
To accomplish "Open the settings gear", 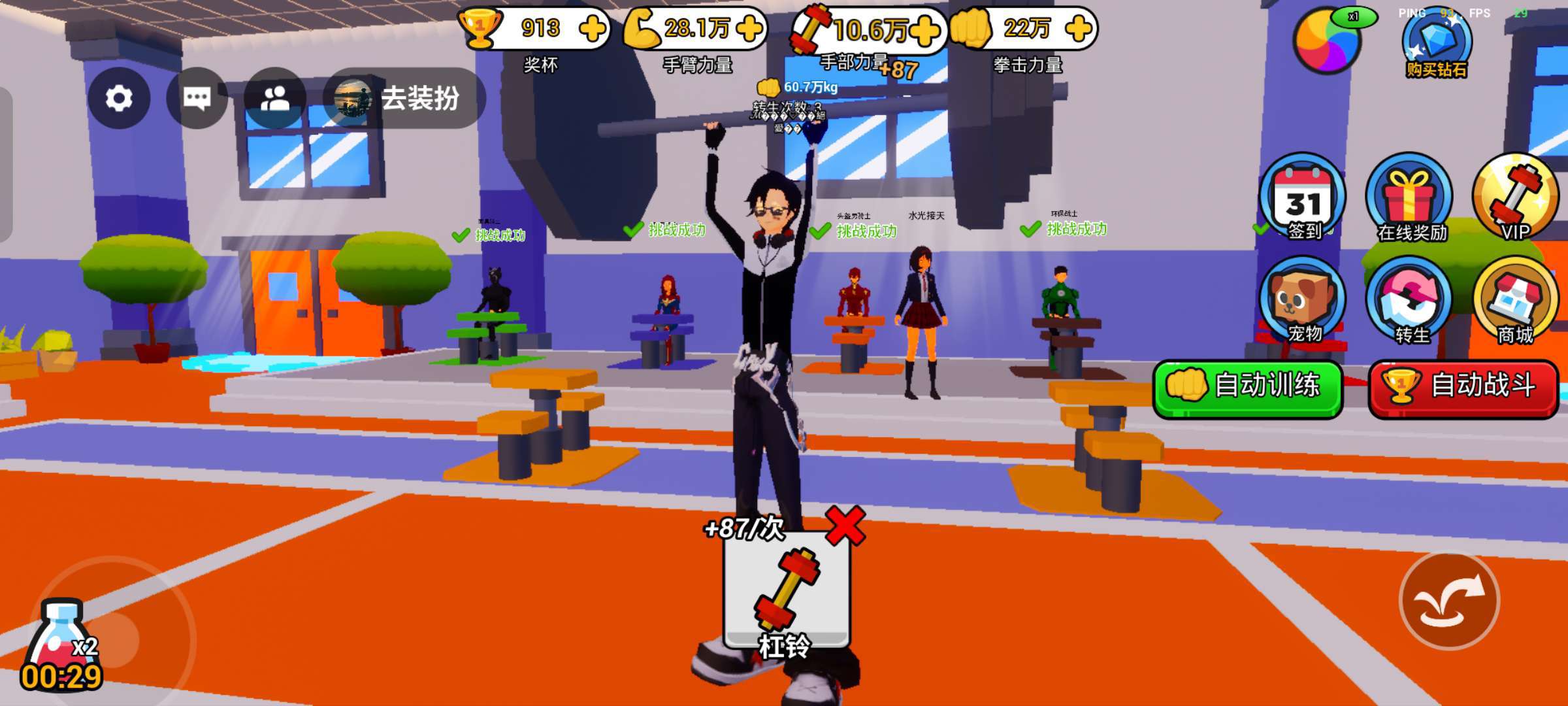I will 119,99.
